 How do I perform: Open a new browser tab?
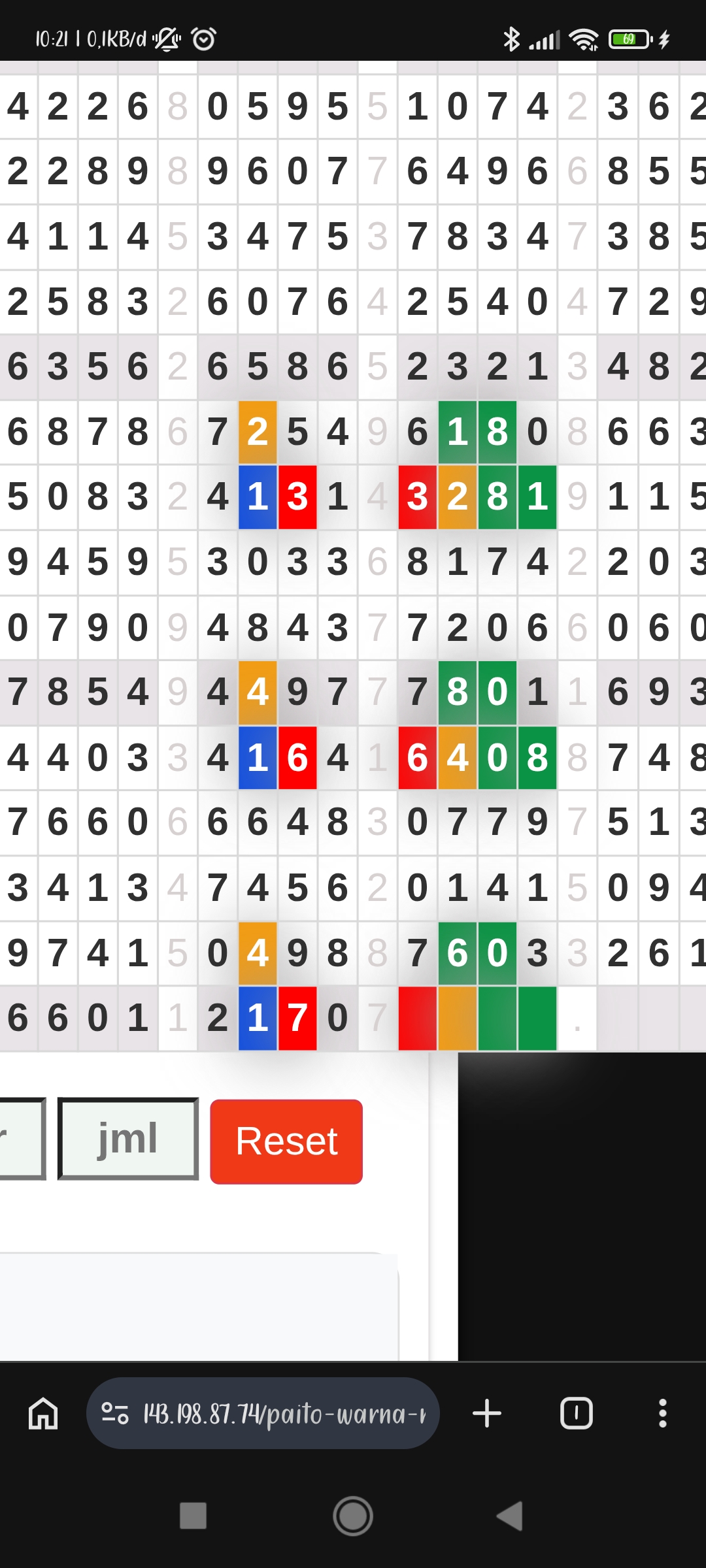tap(487, 1413)
